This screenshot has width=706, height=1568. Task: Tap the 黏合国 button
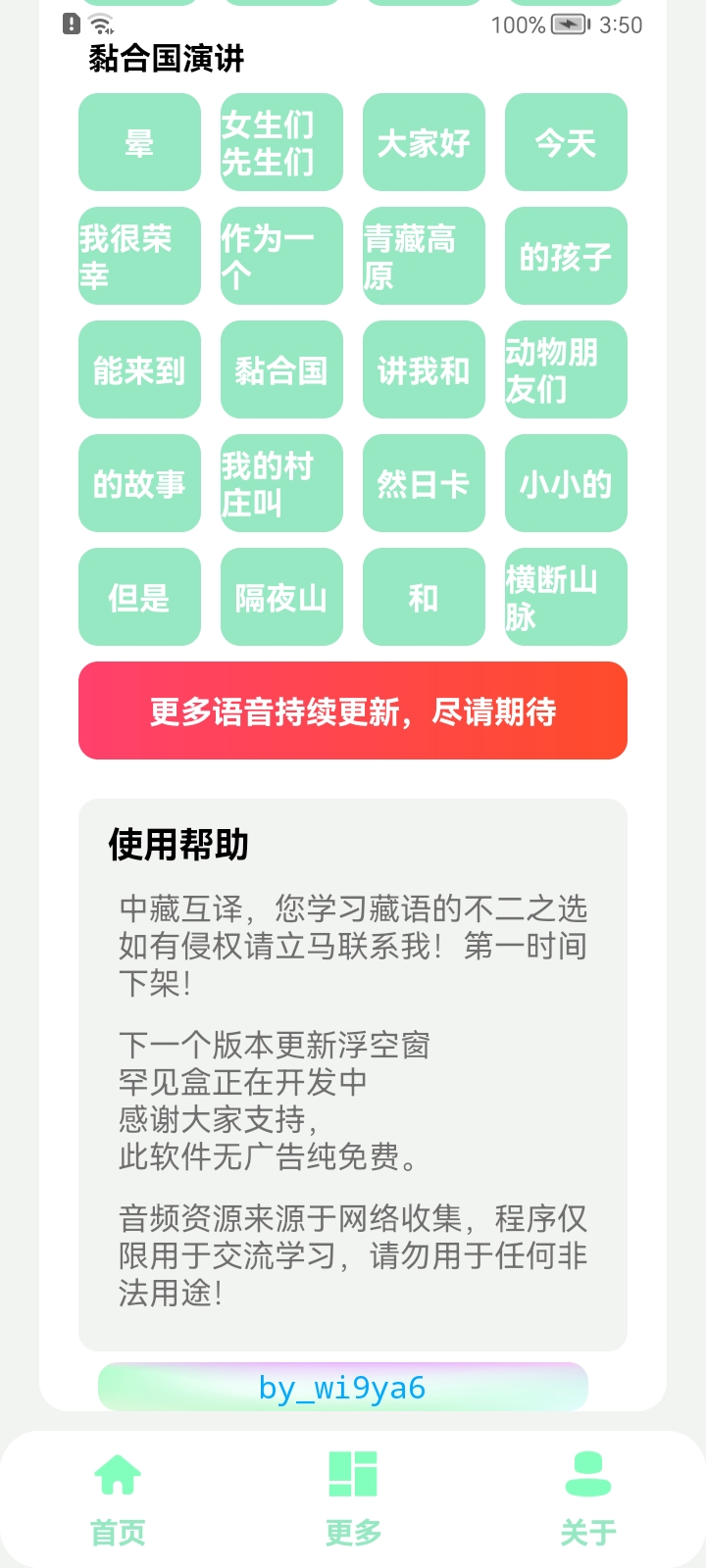pyautogui.click(x=281, y=370)
